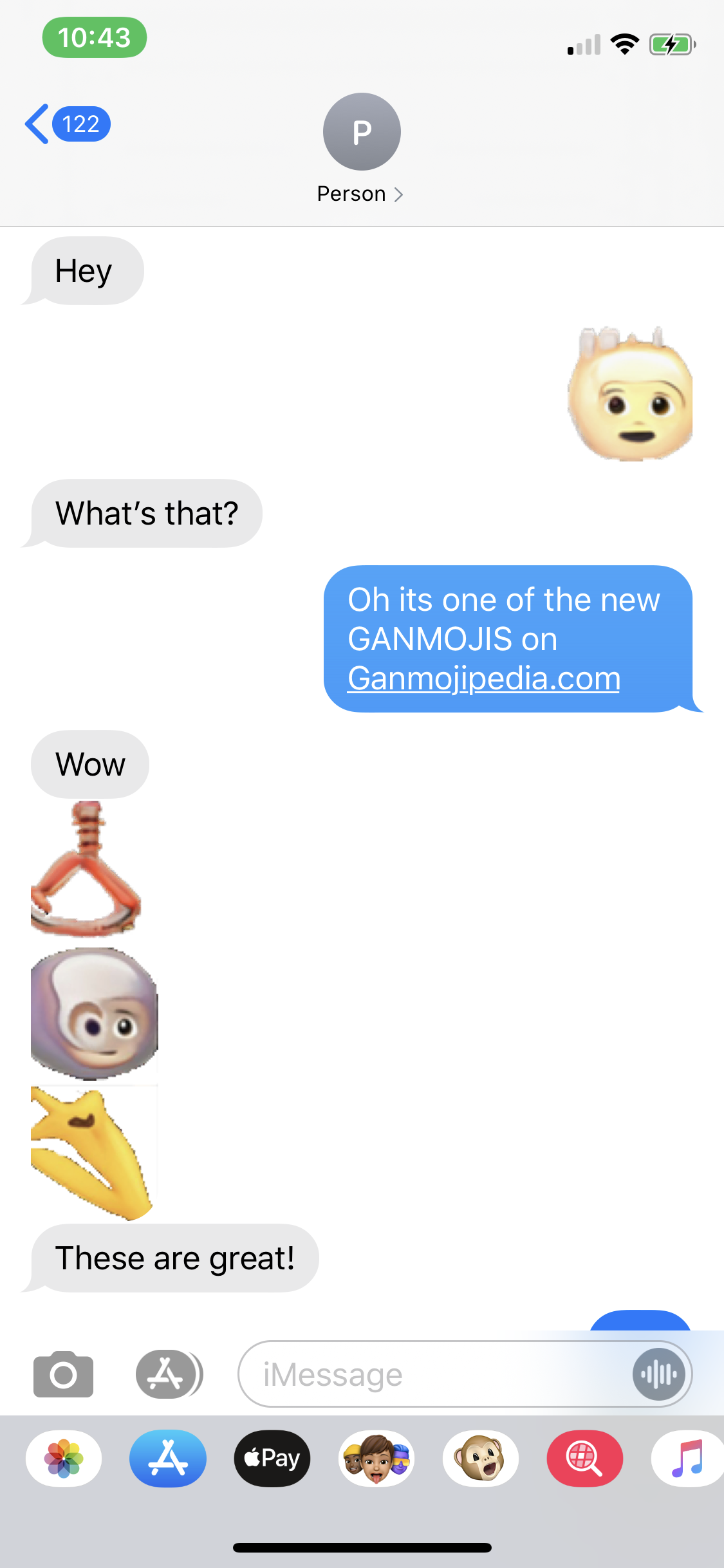Screen dimensions: 724x1568
Task: Record an audio message
Action: pyautogui.click(x=658, y=1374)
